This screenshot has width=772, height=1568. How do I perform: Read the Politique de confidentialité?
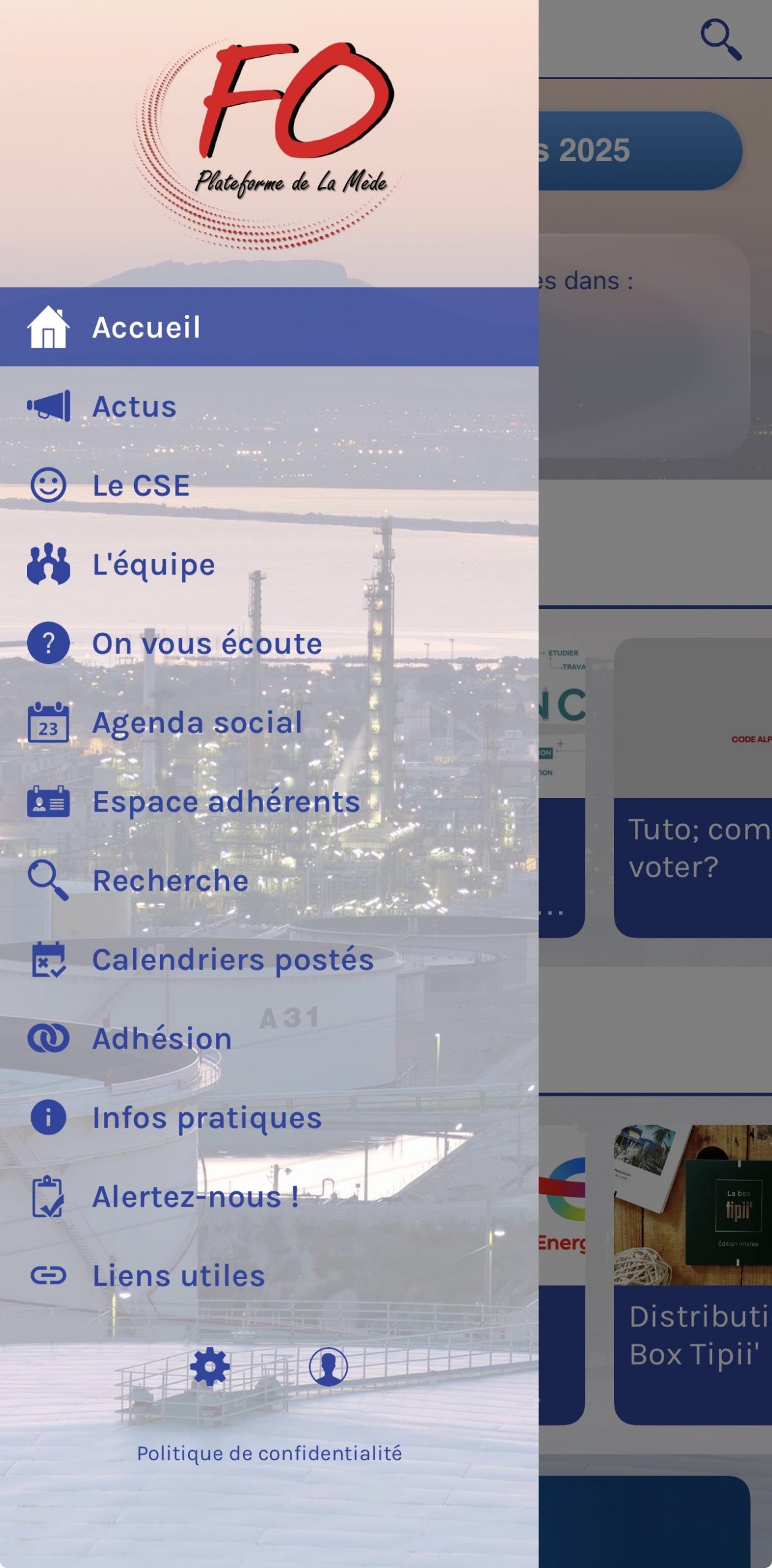point(269,1453)
